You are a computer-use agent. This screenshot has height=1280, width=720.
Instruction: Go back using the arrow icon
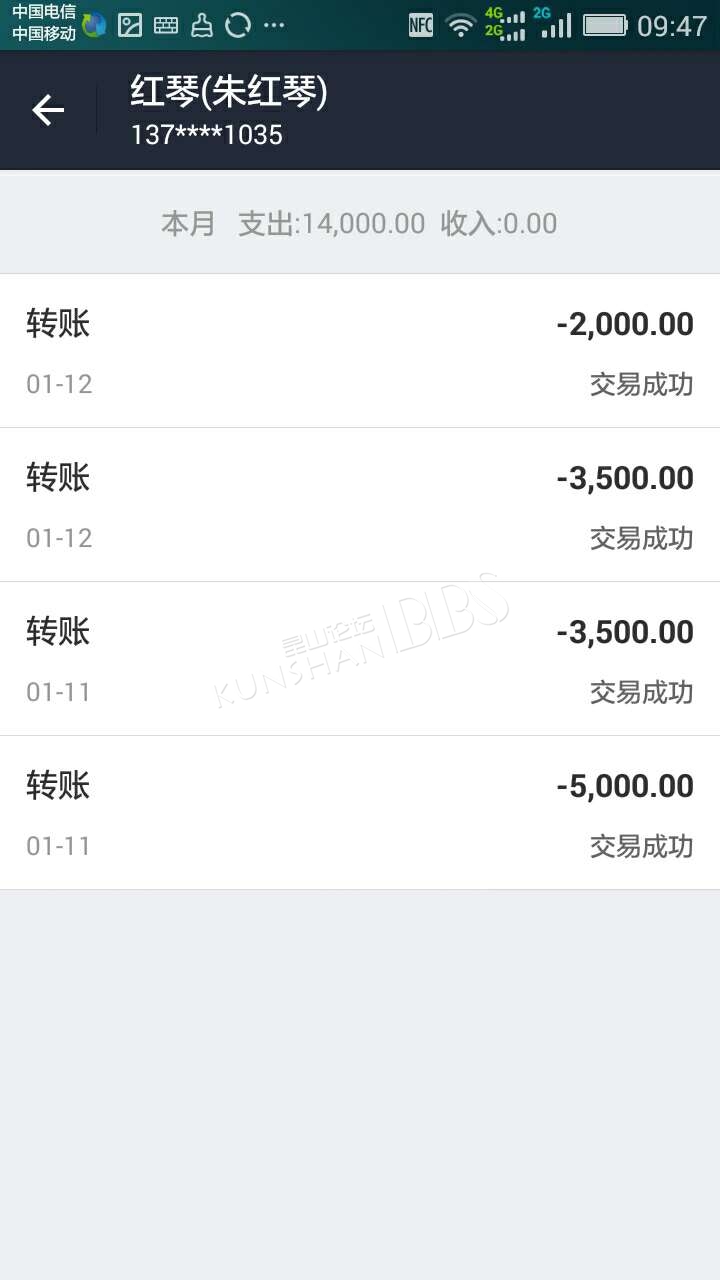click(48, 110)
